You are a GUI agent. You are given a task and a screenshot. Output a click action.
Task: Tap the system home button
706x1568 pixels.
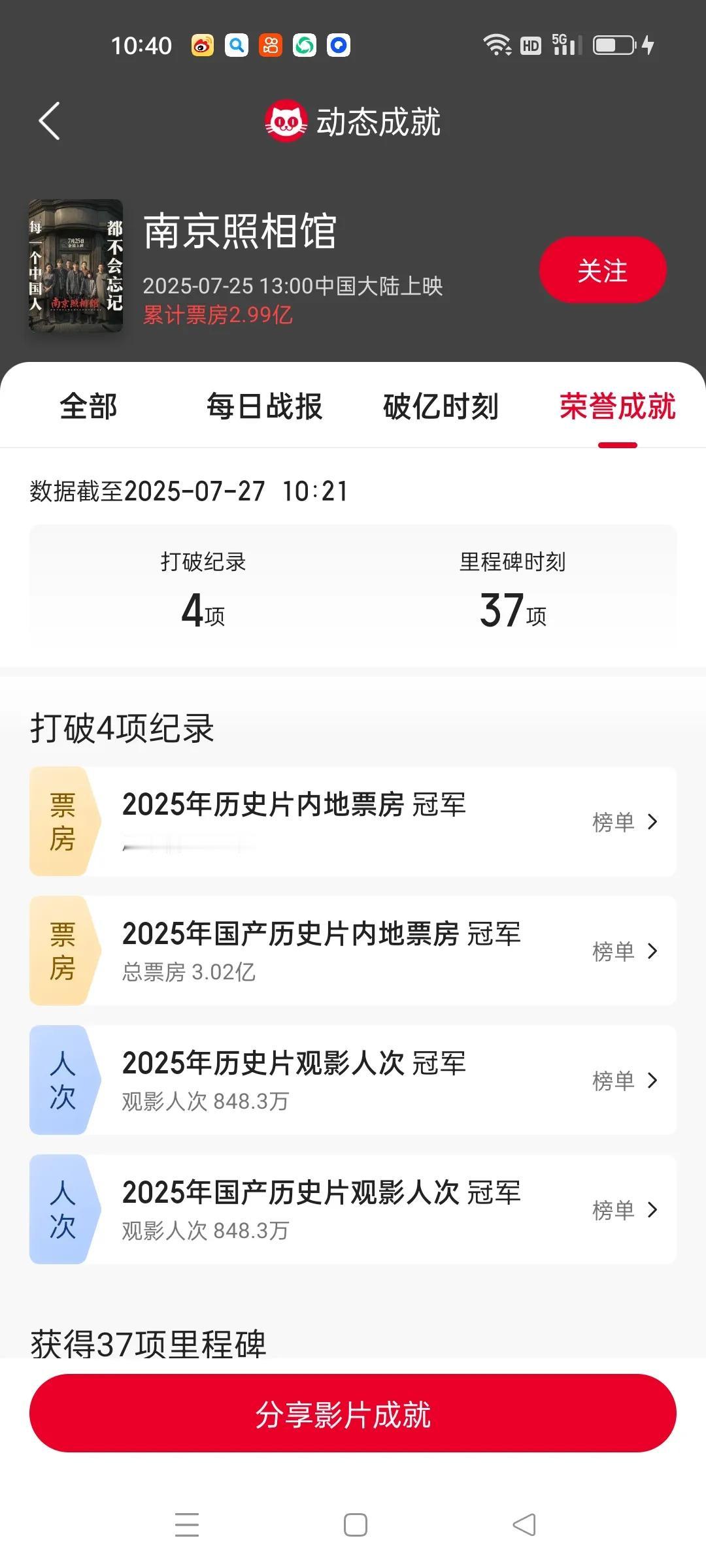[x=355, y=1525]
